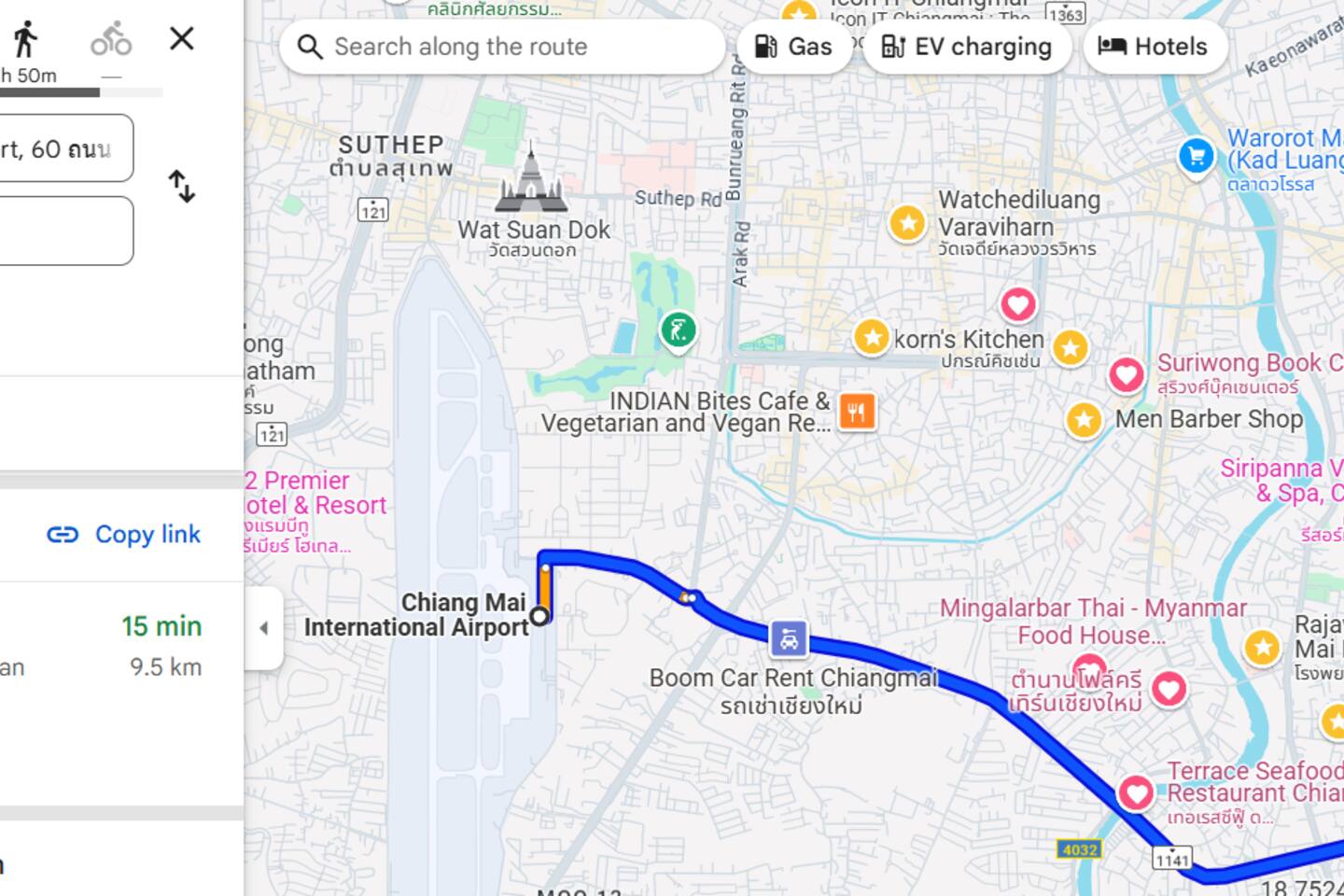The width and height of the screenshot is (1344, 896).
Task: Tap the empty destination field
Action: pos(63,231)
